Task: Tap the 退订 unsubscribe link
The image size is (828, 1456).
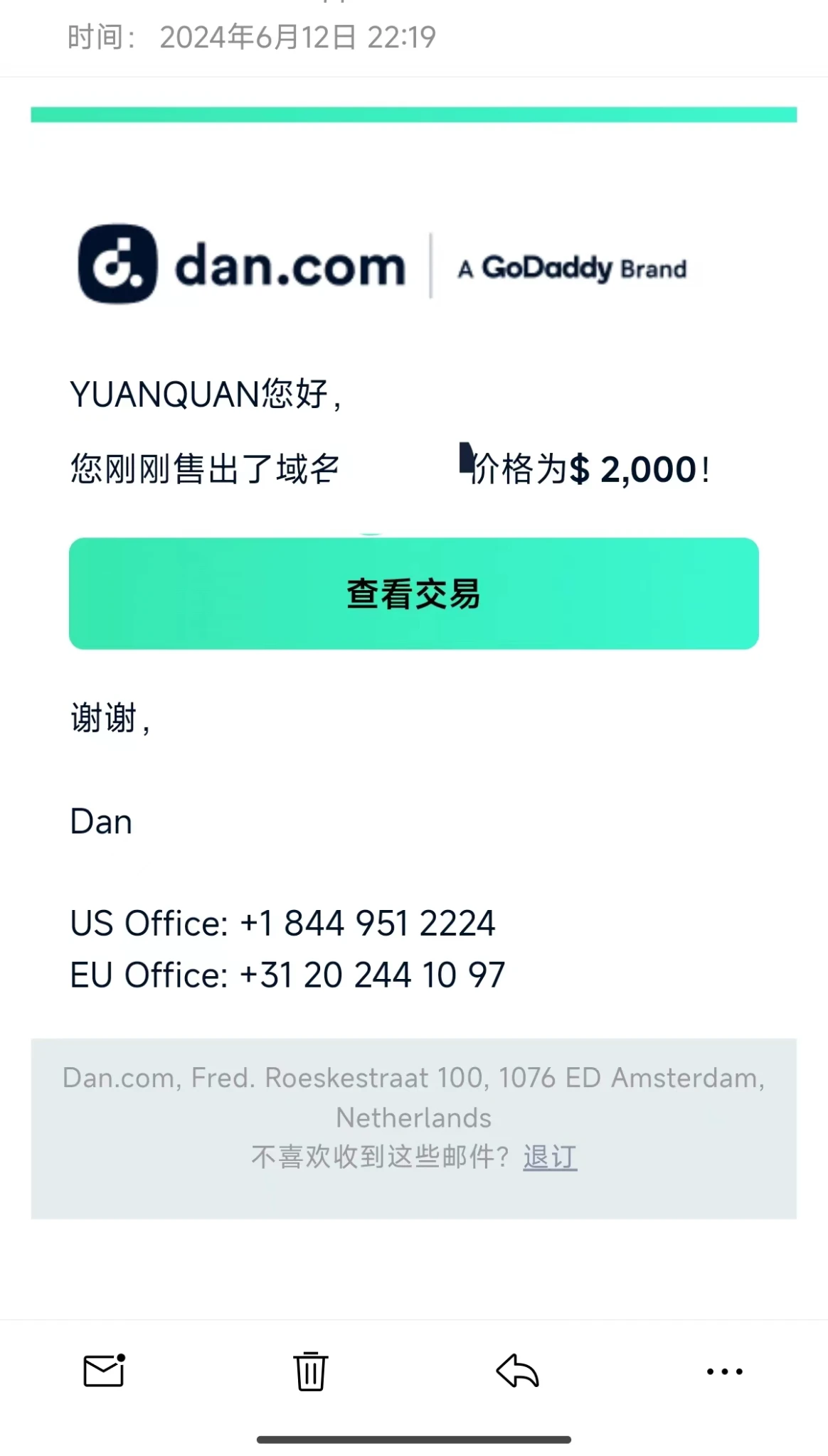Action: [550, 1157]
